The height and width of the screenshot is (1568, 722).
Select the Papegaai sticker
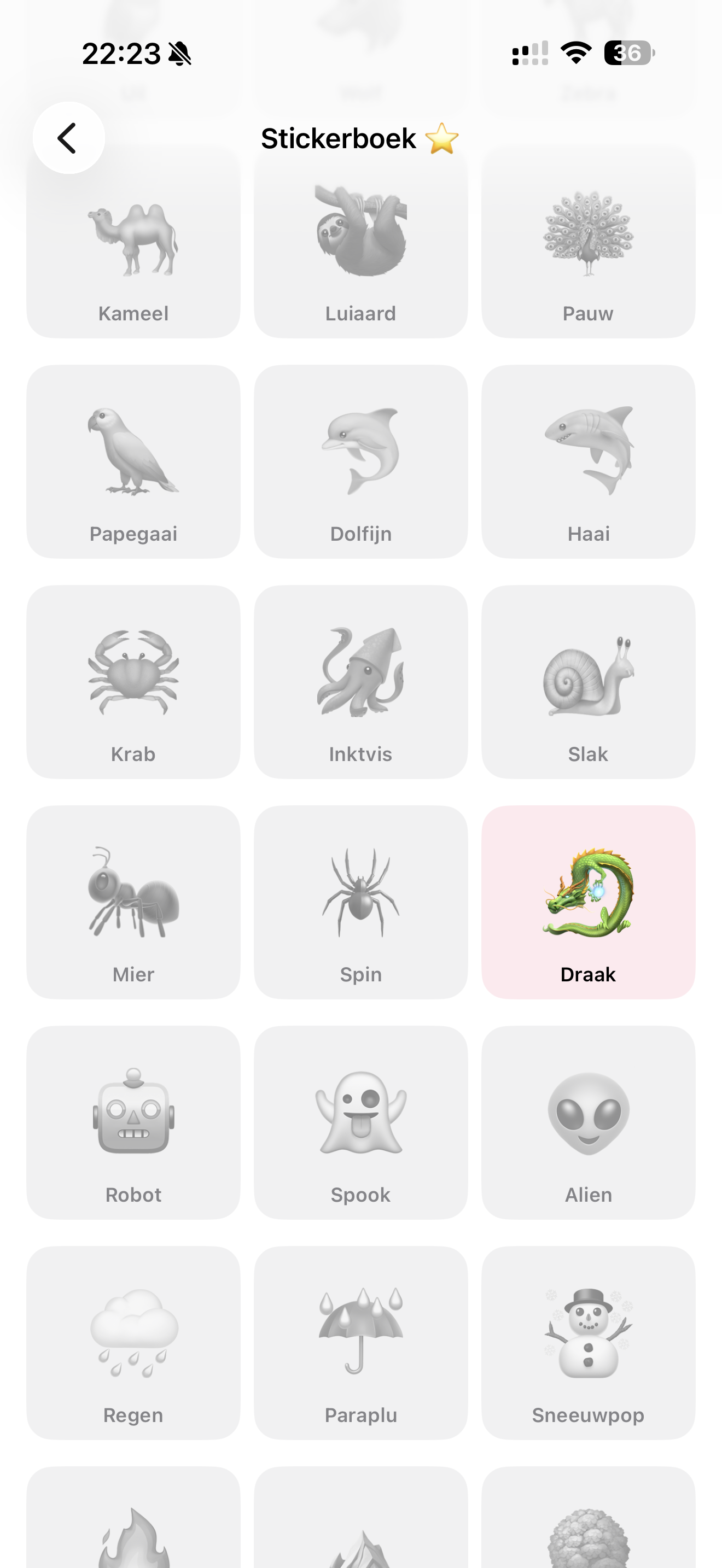[x=133, y=461]
